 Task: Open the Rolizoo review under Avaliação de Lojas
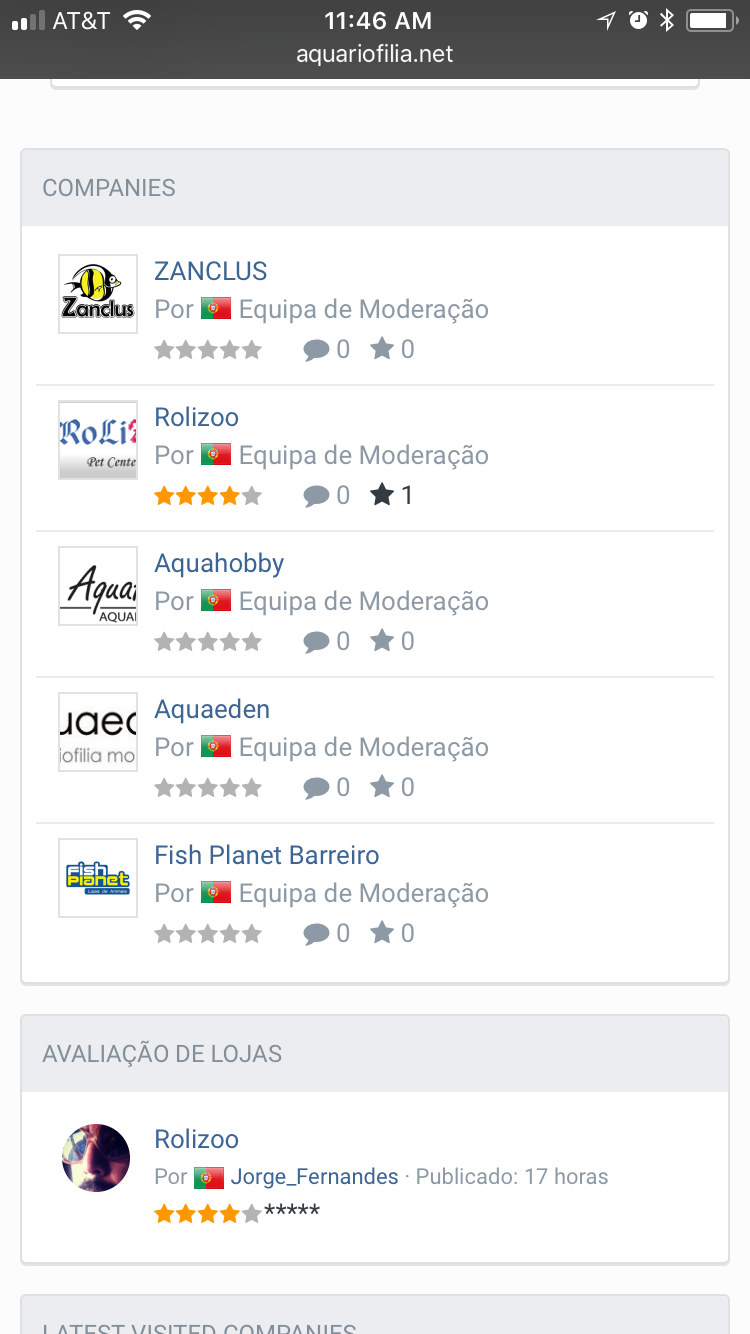tap(197, 1139)
